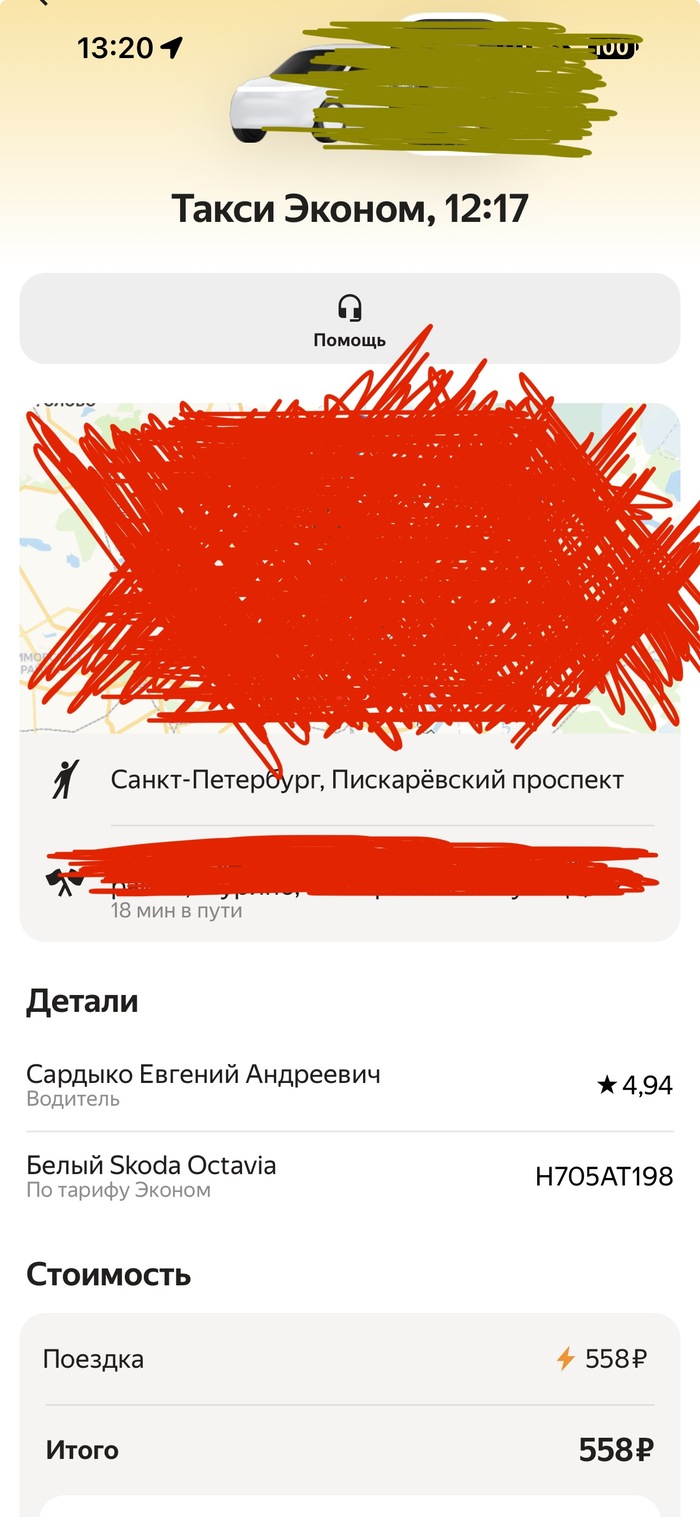
Task: Open the Помощь support button
Action: (x=349, y=319)
